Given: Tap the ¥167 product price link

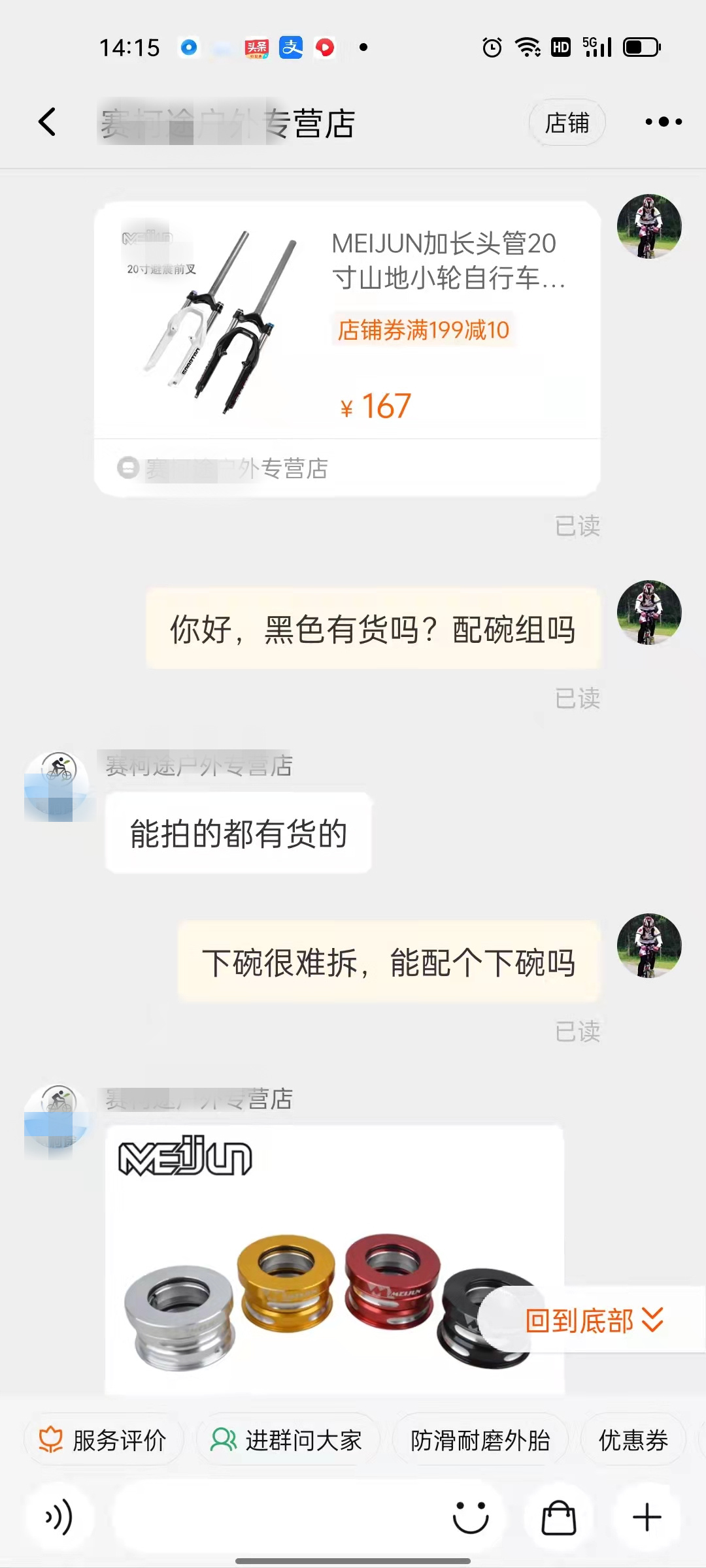Looking at the screenshot, I should [376, 405].
